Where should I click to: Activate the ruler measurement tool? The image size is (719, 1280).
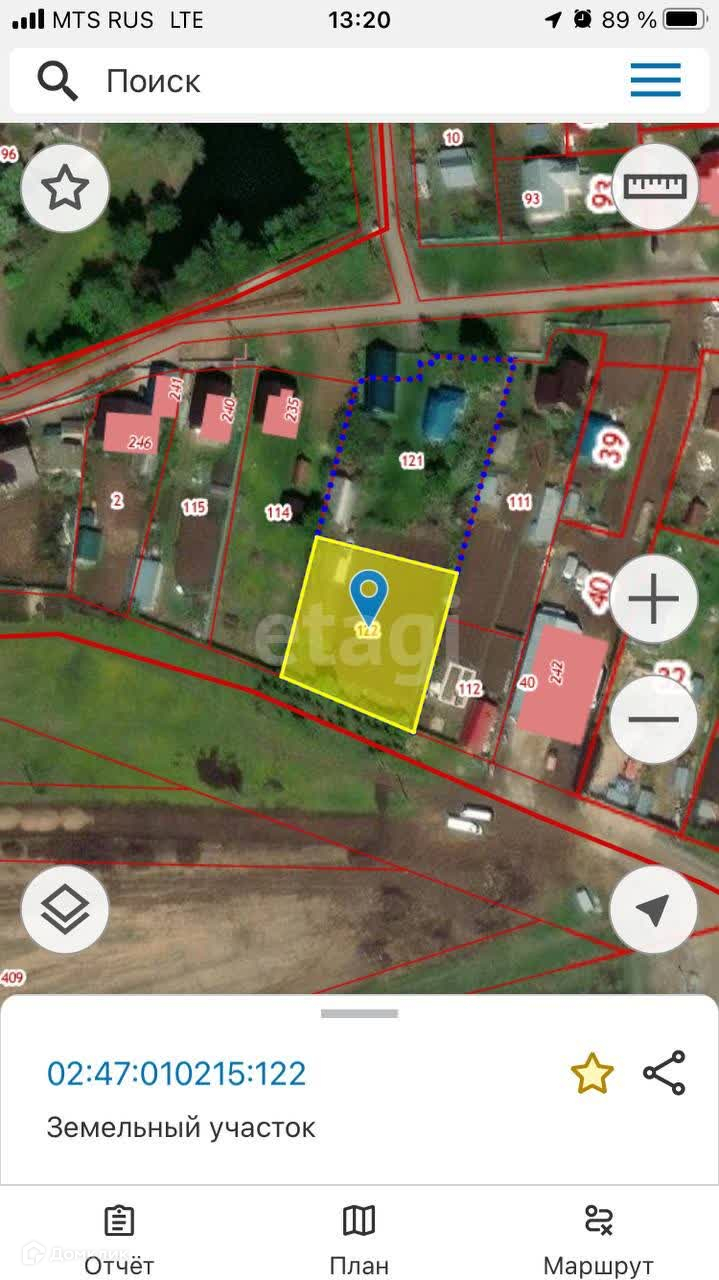656,186
